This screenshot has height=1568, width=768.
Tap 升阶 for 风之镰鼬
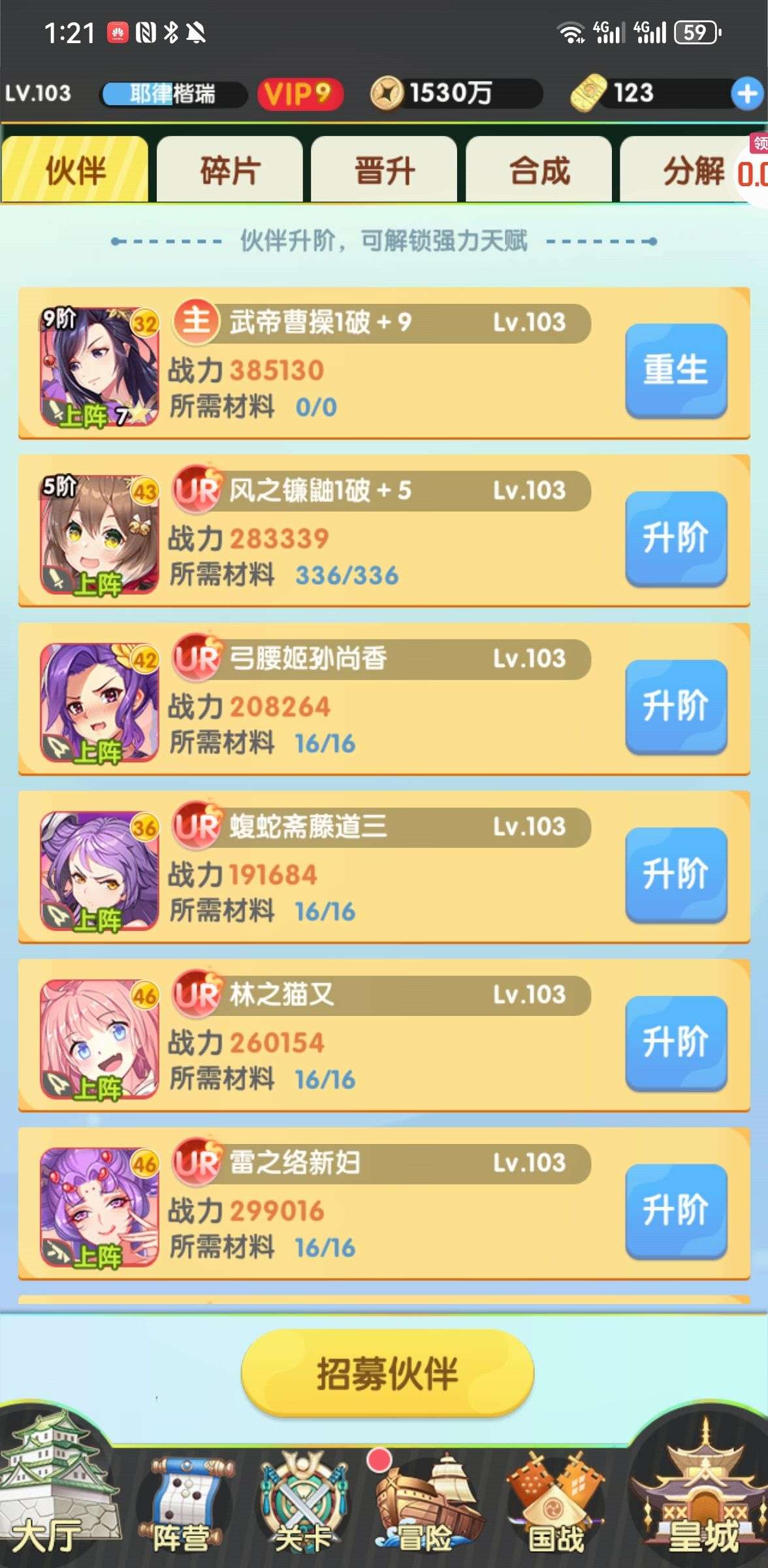click(x=676, y=538)
